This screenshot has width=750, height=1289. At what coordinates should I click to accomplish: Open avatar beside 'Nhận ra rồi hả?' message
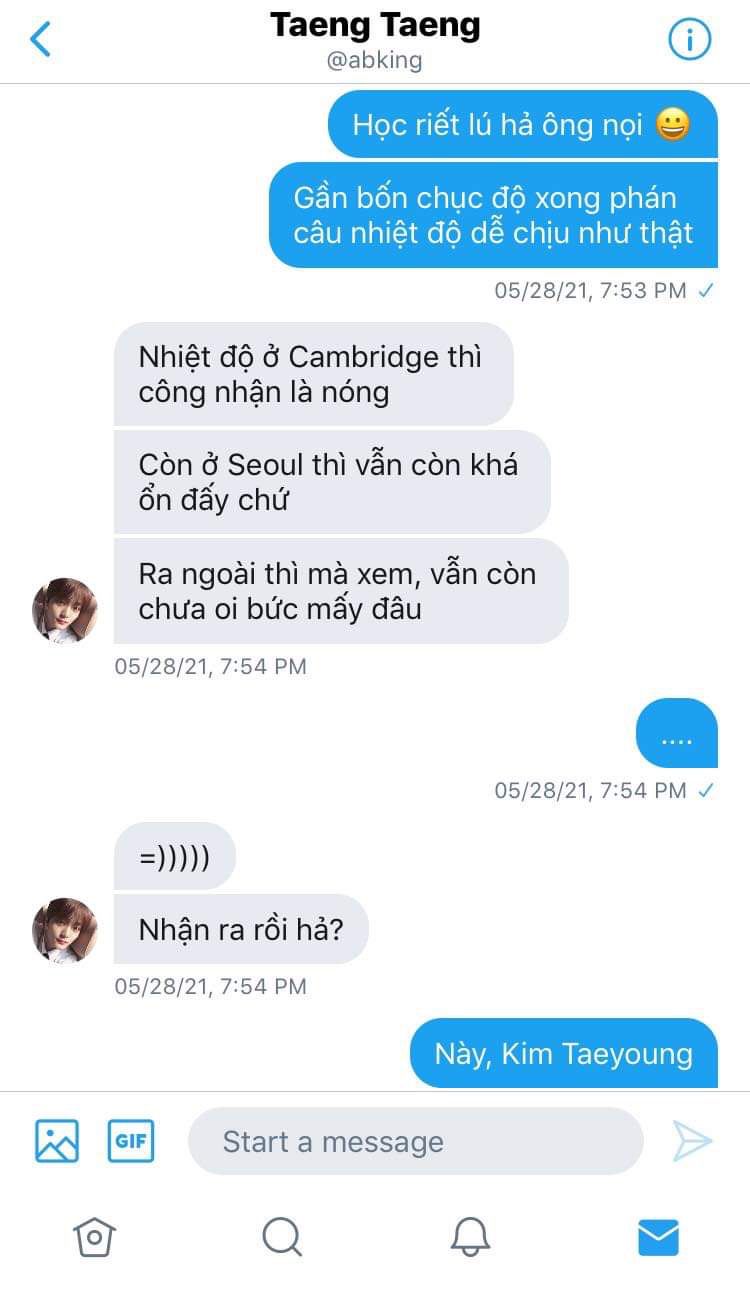65,930
